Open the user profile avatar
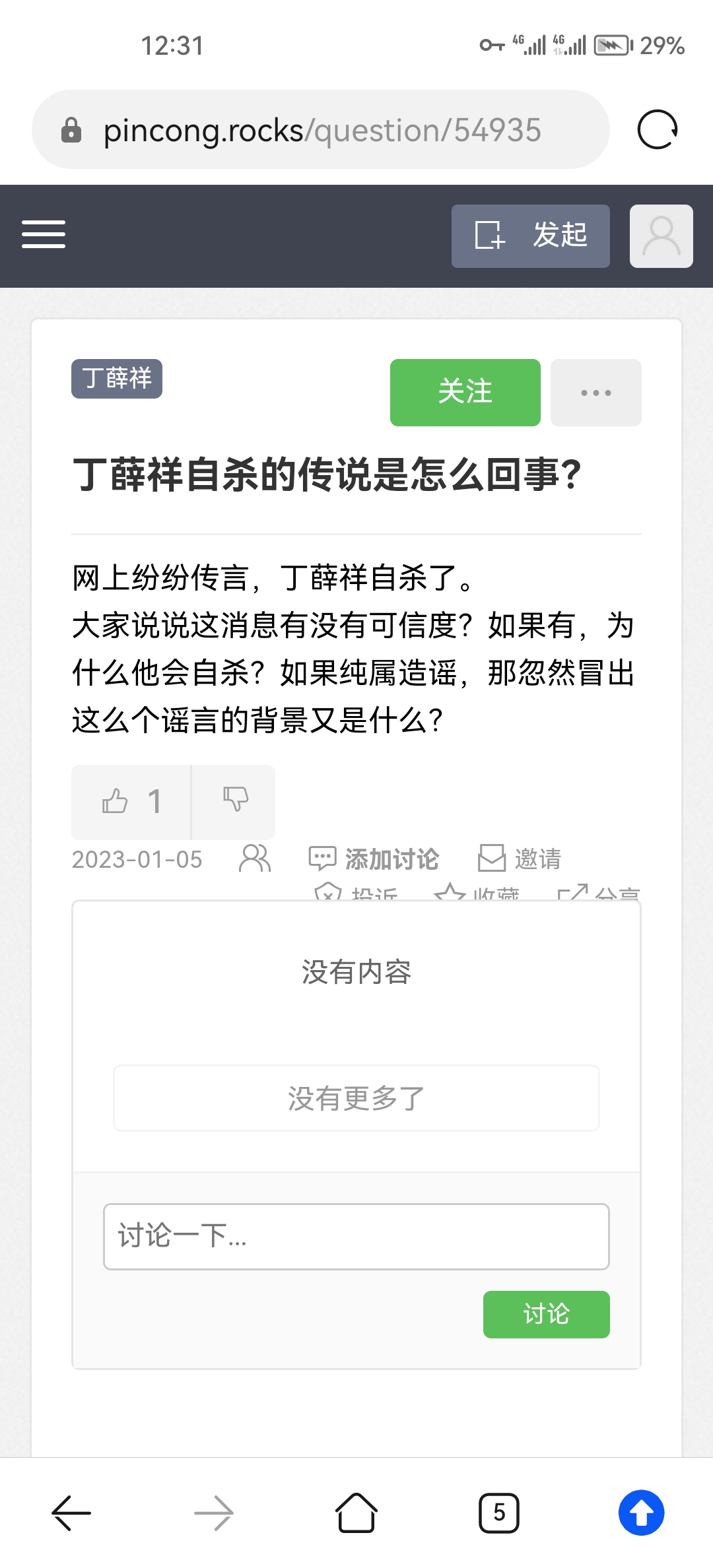 662,236
